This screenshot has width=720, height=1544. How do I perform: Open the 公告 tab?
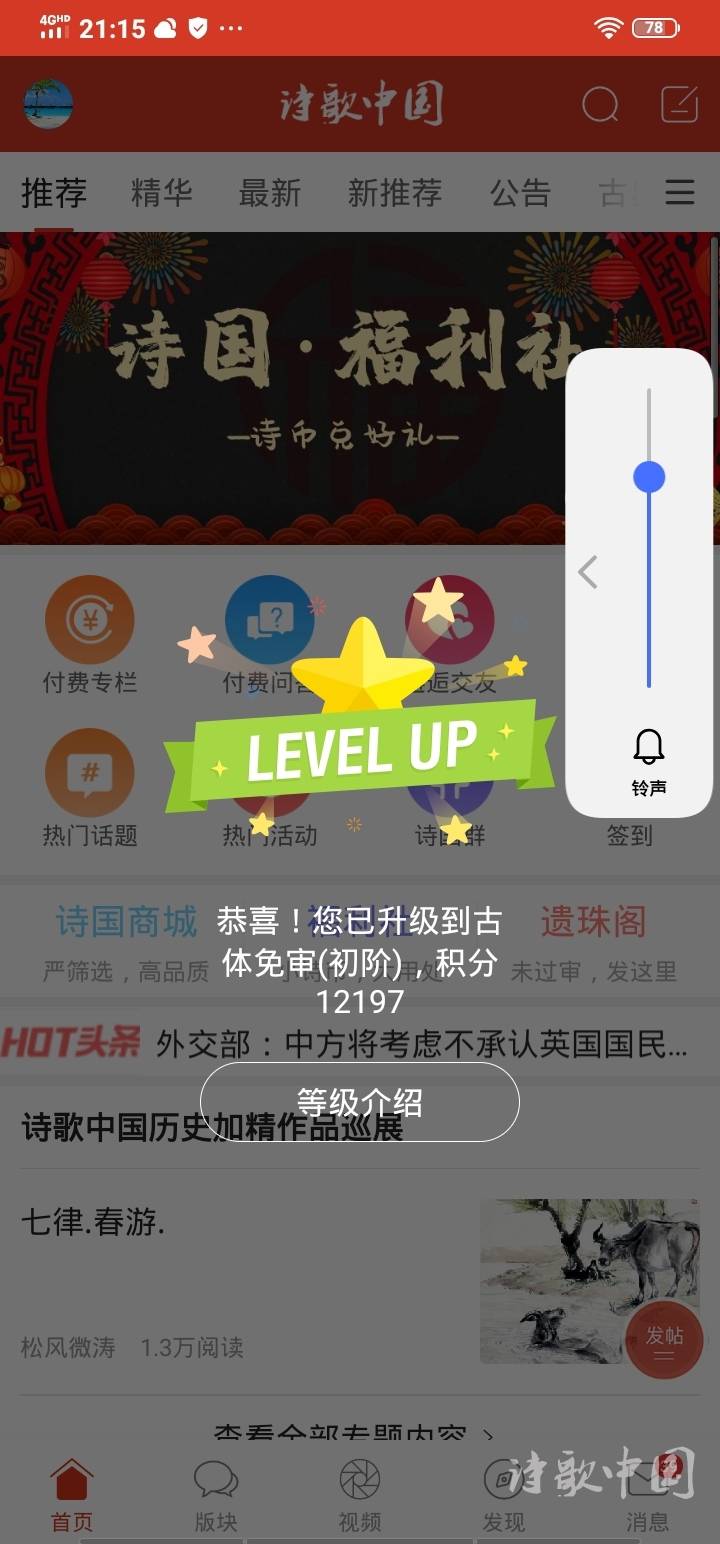(x=520, y=192)
